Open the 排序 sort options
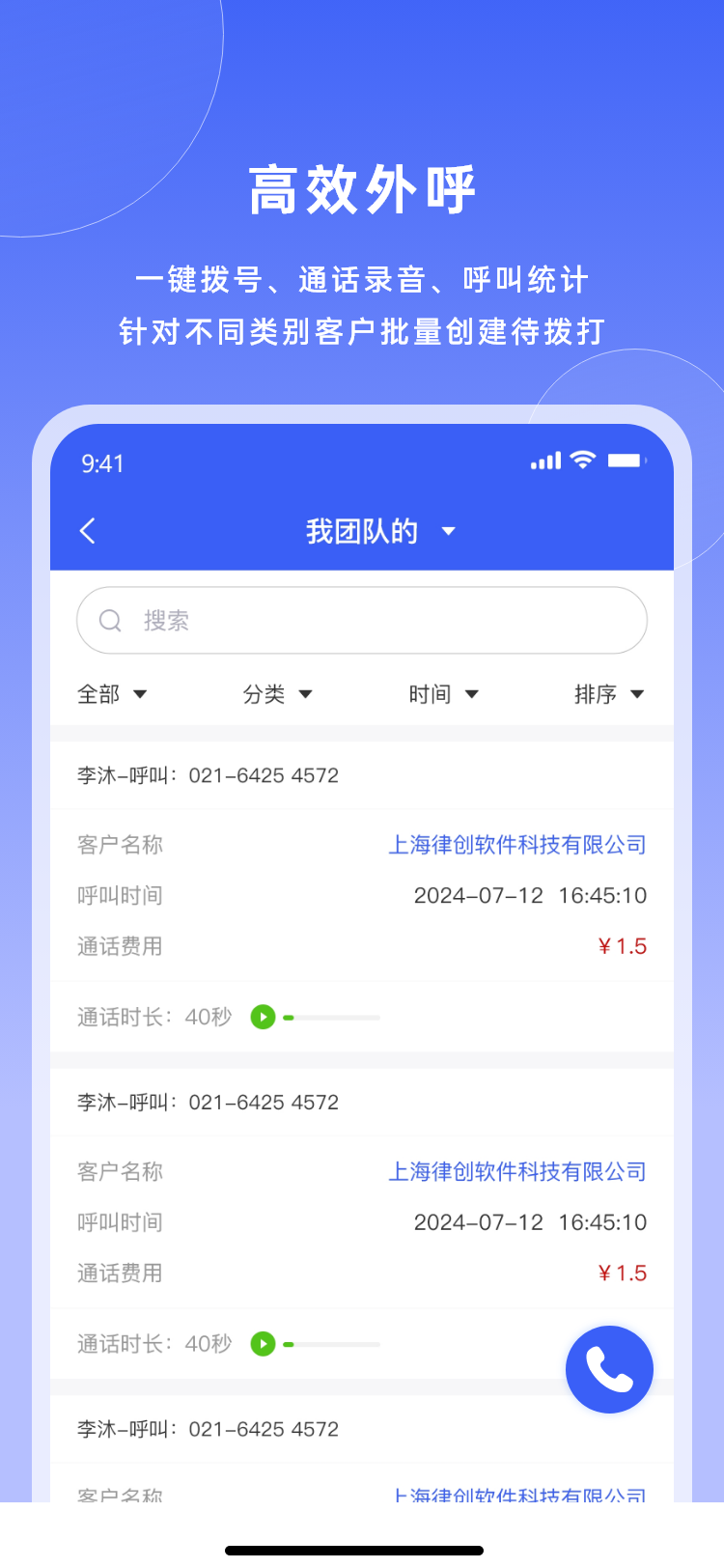 pos(611,693)
